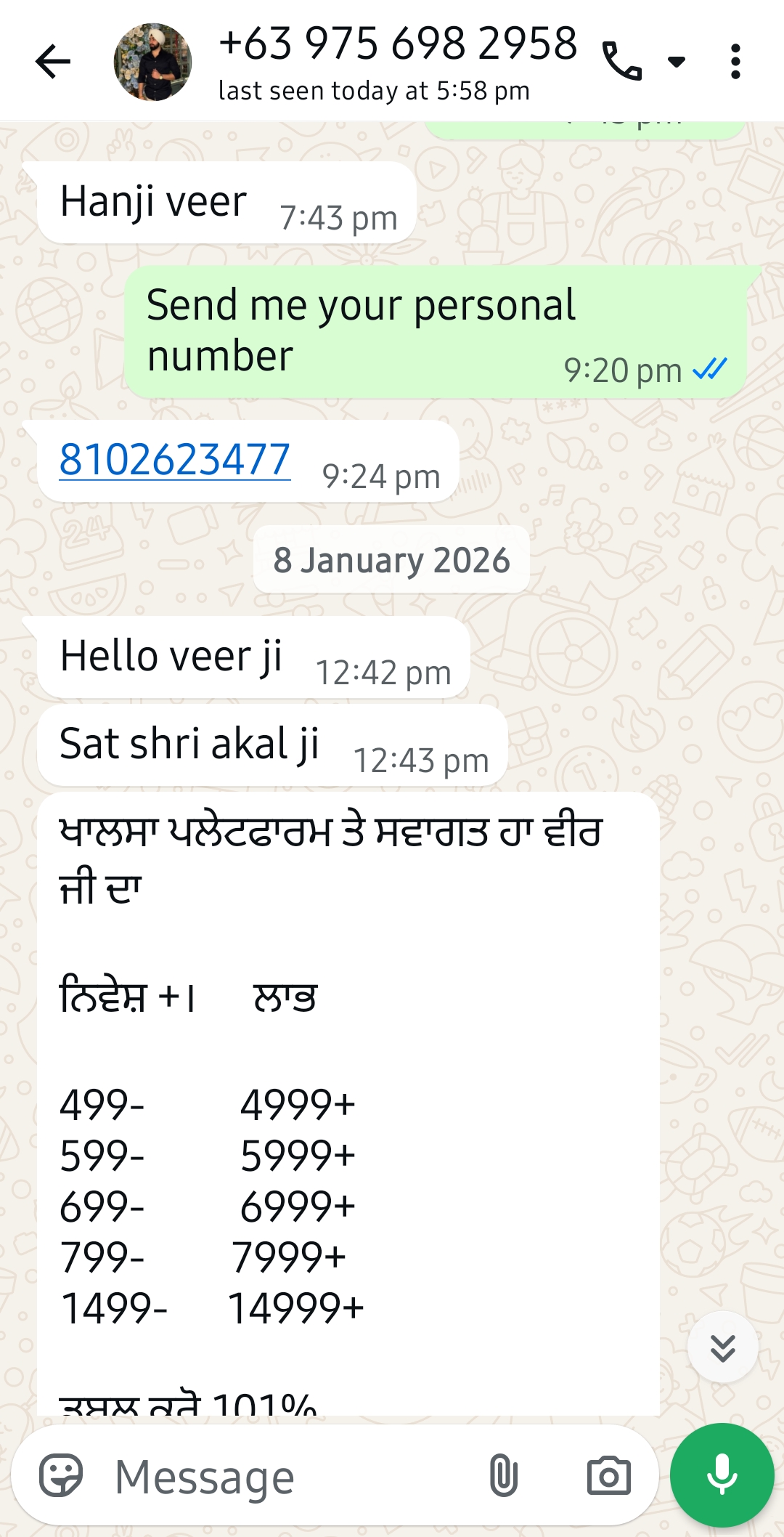Expand the call options dropdown arrow

pyautogui.click(x=677, y=62)
